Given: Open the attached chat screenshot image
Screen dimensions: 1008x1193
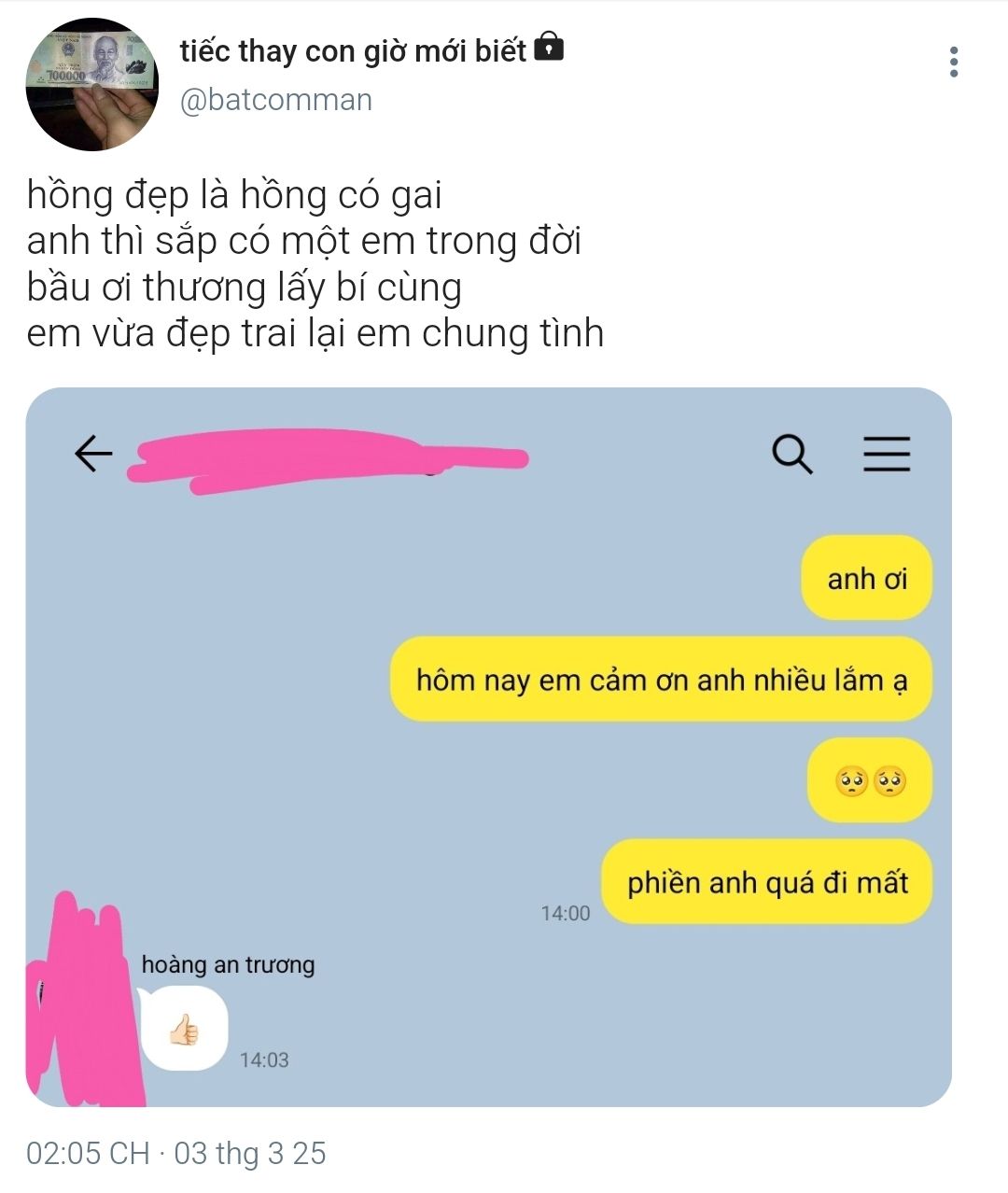Looking at the screenshot, I should click(x=488, y=747).
